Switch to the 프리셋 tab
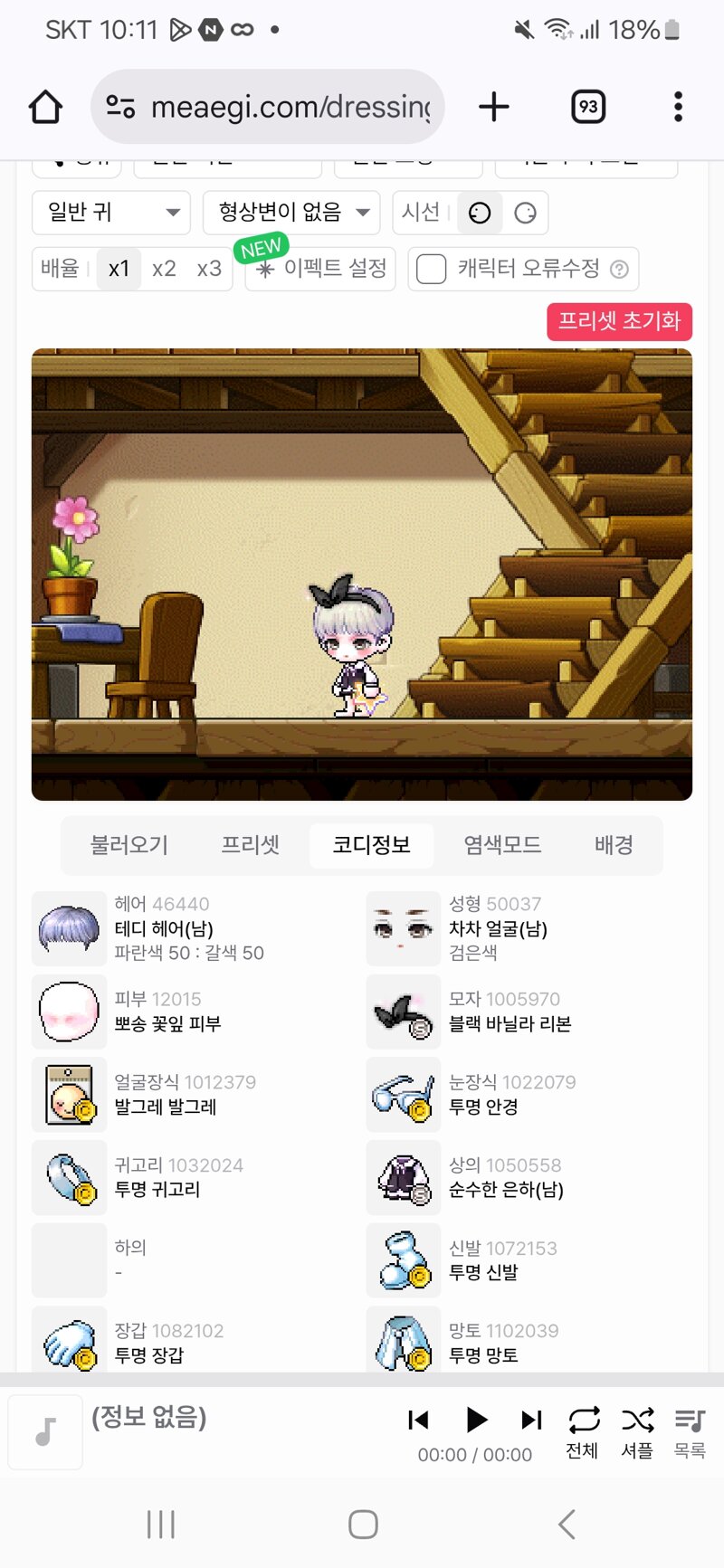The image size is (724, 1568). point(251,845)
